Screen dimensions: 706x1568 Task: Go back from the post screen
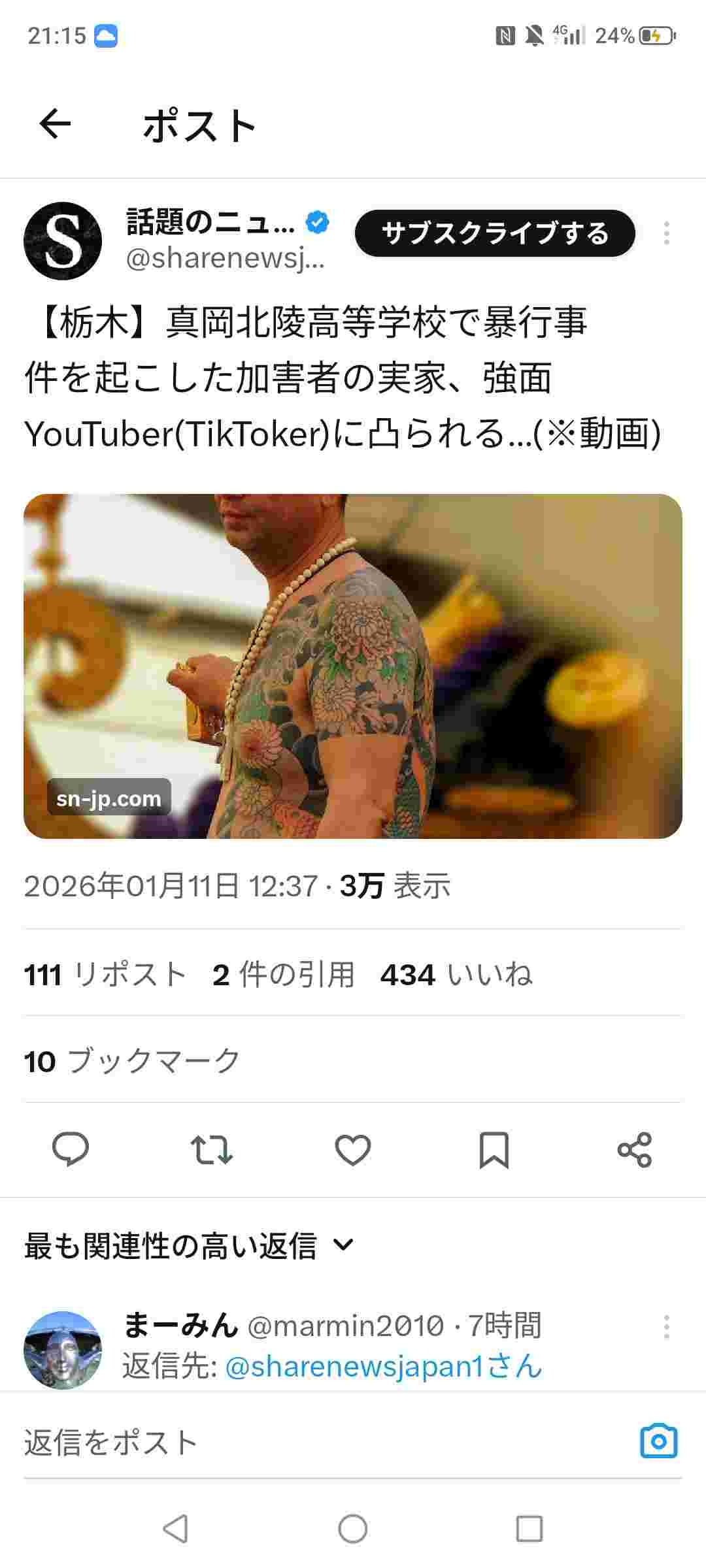pyautogui.click(x=55, y=124)
